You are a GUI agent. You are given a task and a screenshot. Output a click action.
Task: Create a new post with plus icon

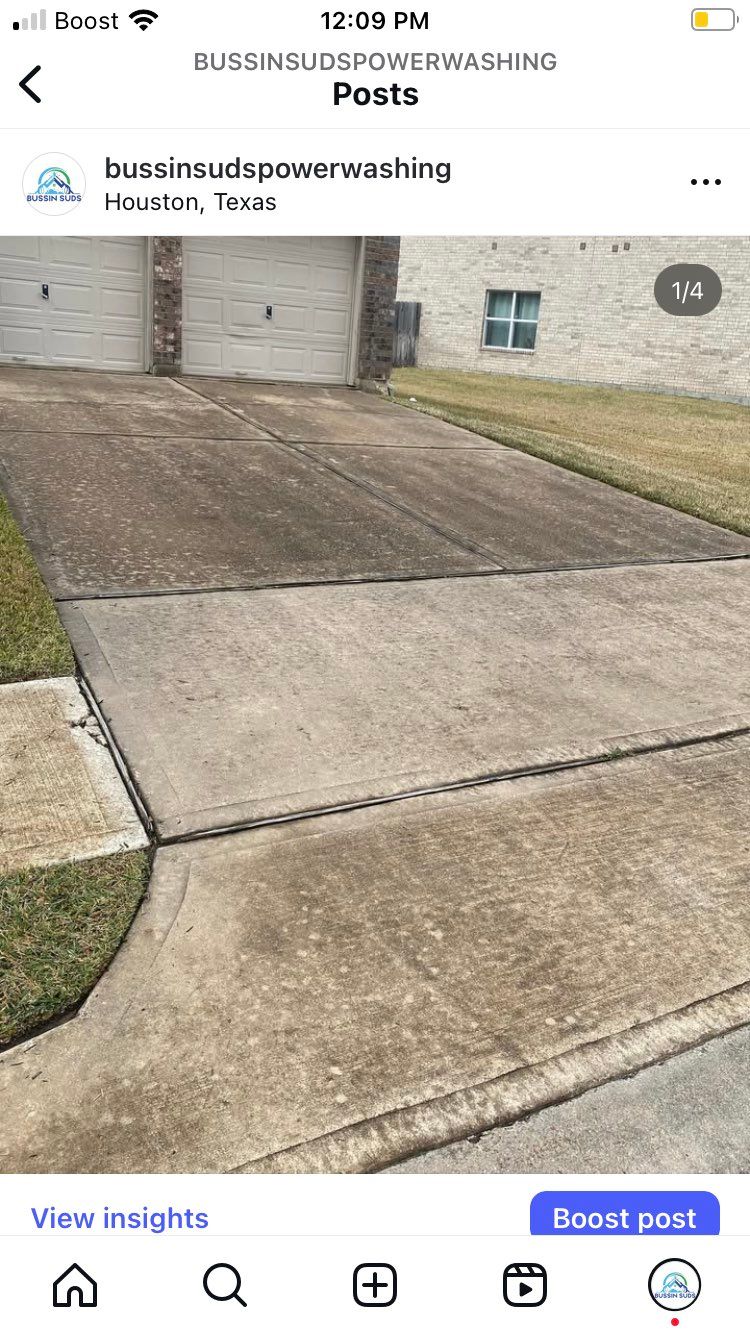(375, 1285)
